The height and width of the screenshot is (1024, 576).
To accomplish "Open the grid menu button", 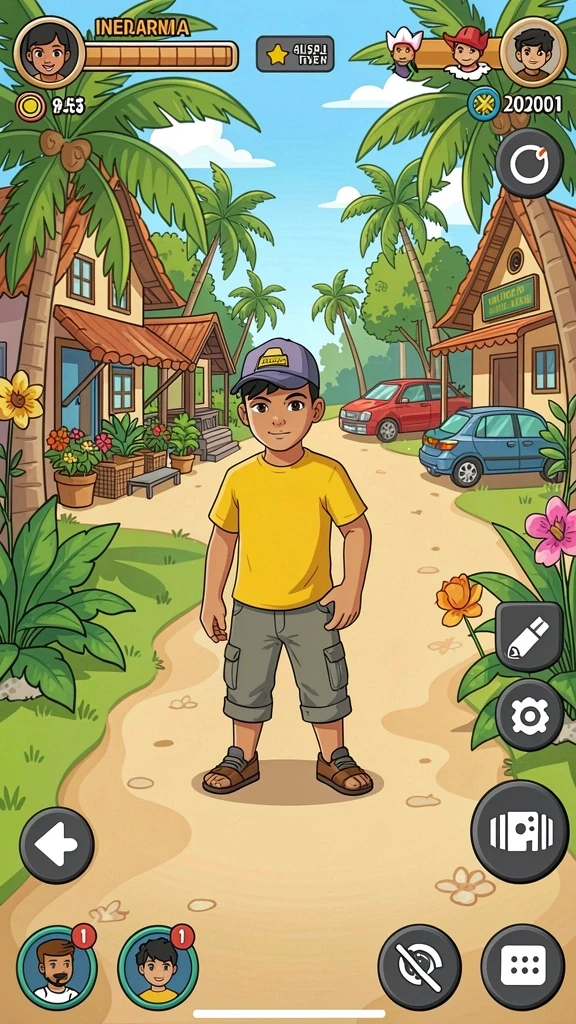I will tap(522, 967).
